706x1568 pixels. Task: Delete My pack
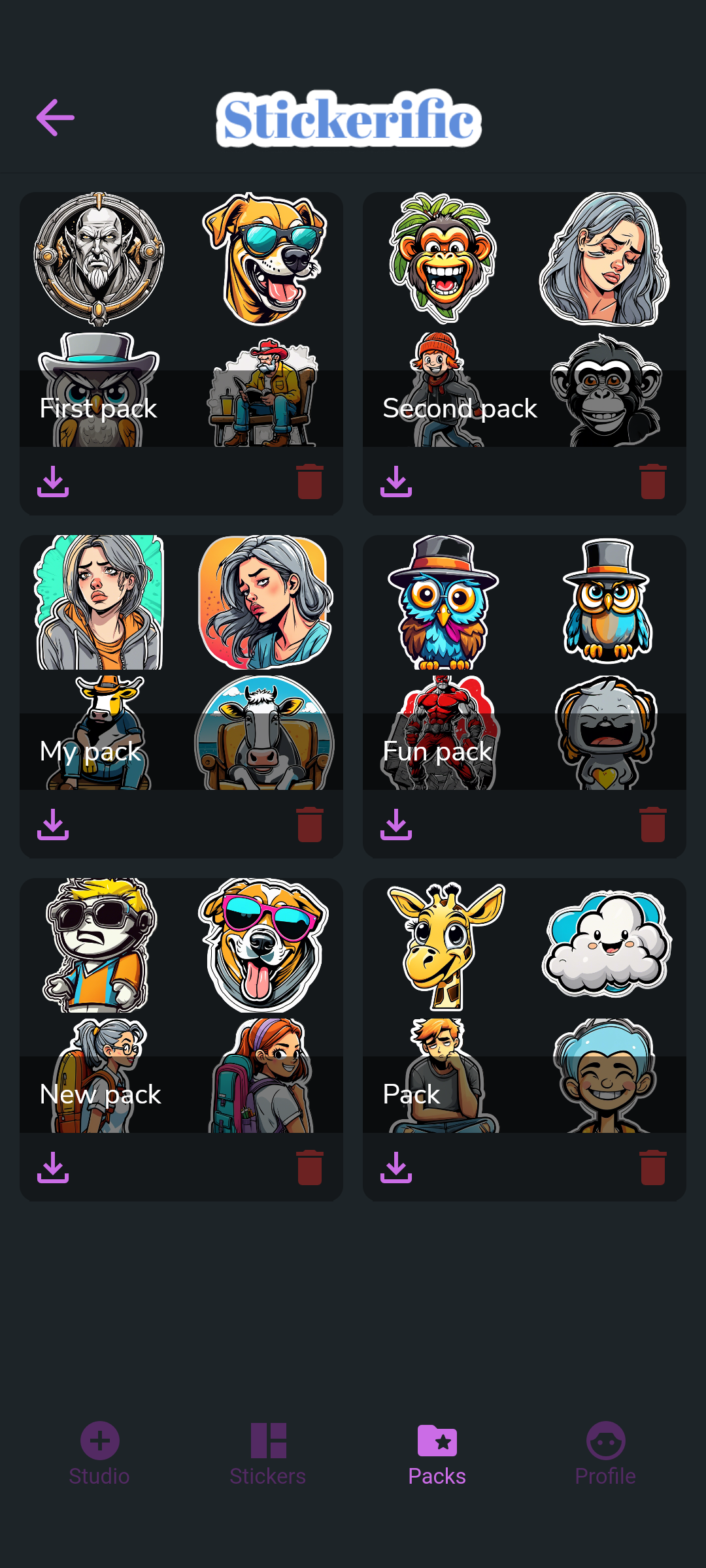coord(310,825)
